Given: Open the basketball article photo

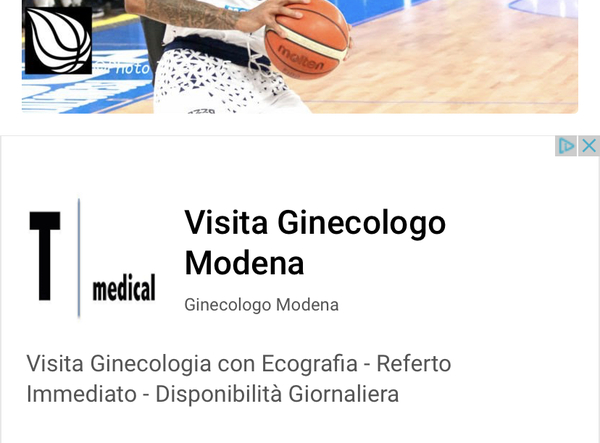Looking at the screenshot, I should (x=300, y=55).
